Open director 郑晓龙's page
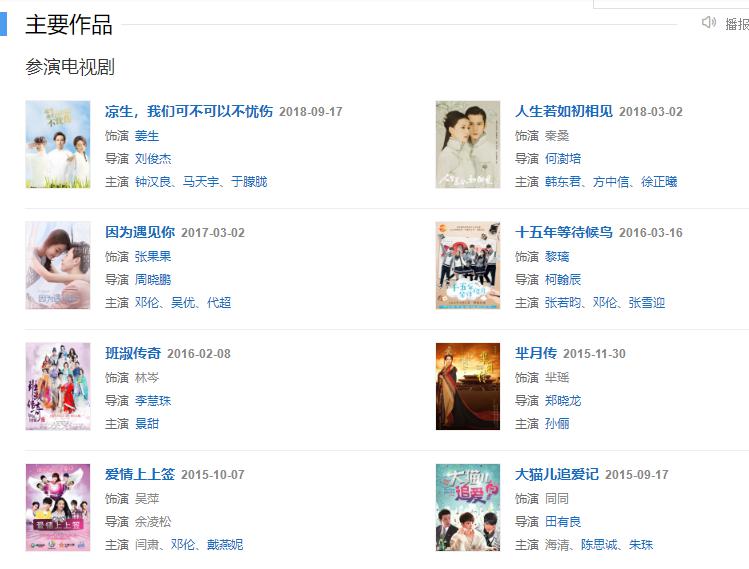 [x=563, y=400]
